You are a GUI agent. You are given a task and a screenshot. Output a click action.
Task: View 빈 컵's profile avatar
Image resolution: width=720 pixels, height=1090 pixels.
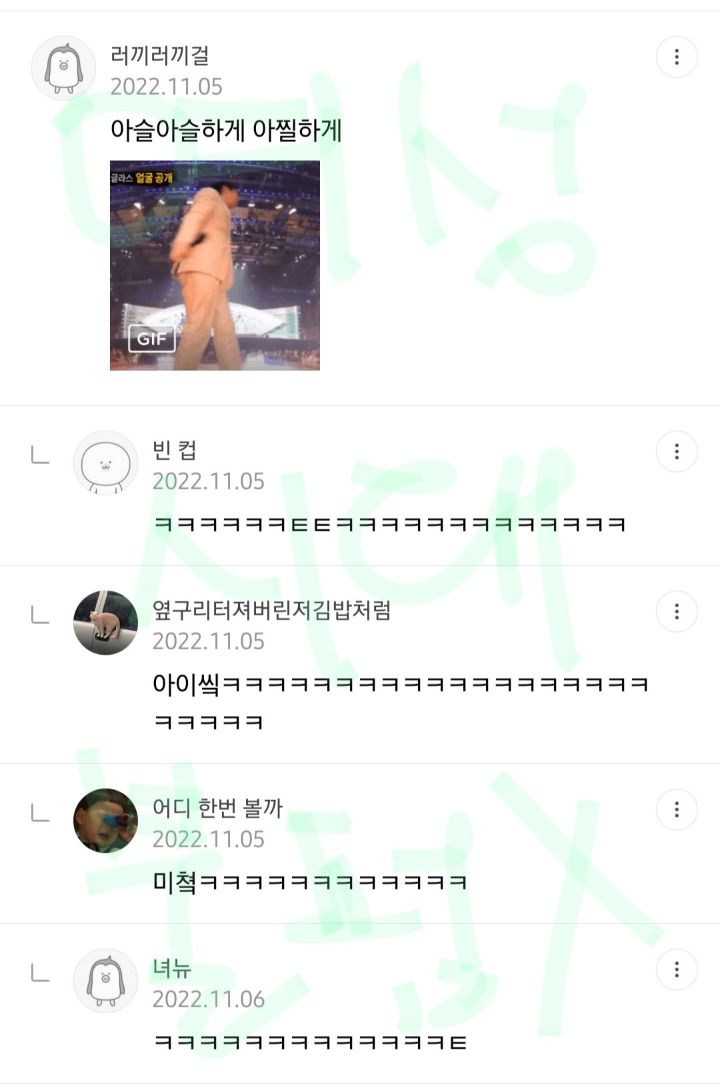click(x=105, y=463)
